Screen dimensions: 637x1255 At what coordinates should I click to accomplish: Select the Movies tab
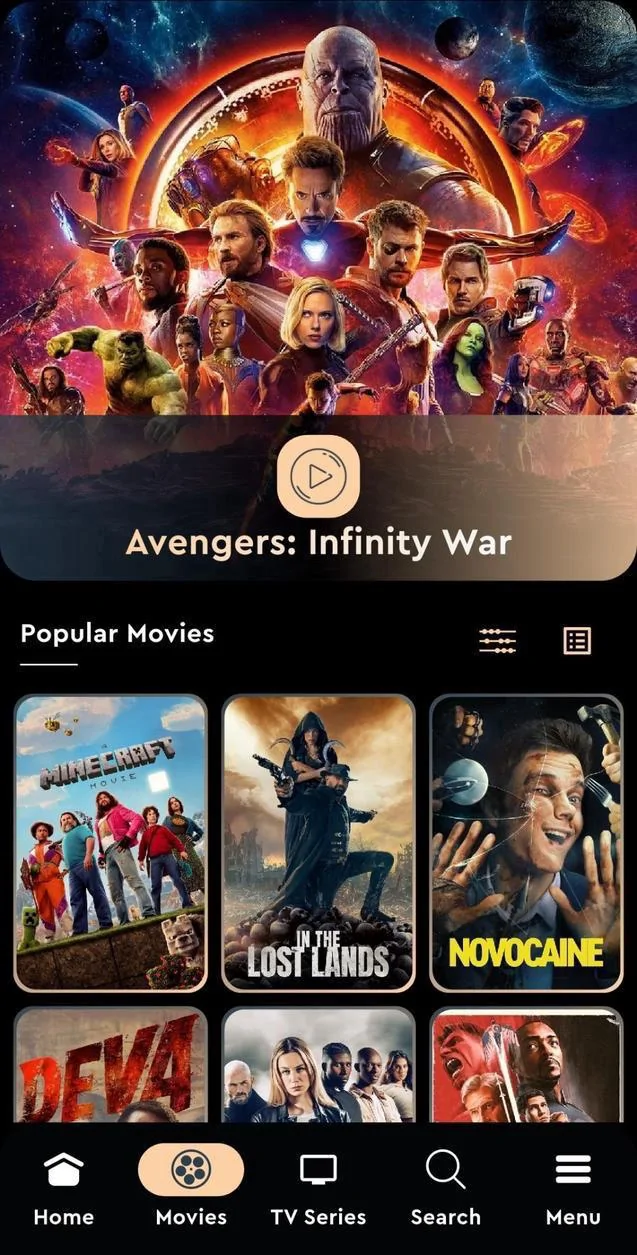(191, 1188)
